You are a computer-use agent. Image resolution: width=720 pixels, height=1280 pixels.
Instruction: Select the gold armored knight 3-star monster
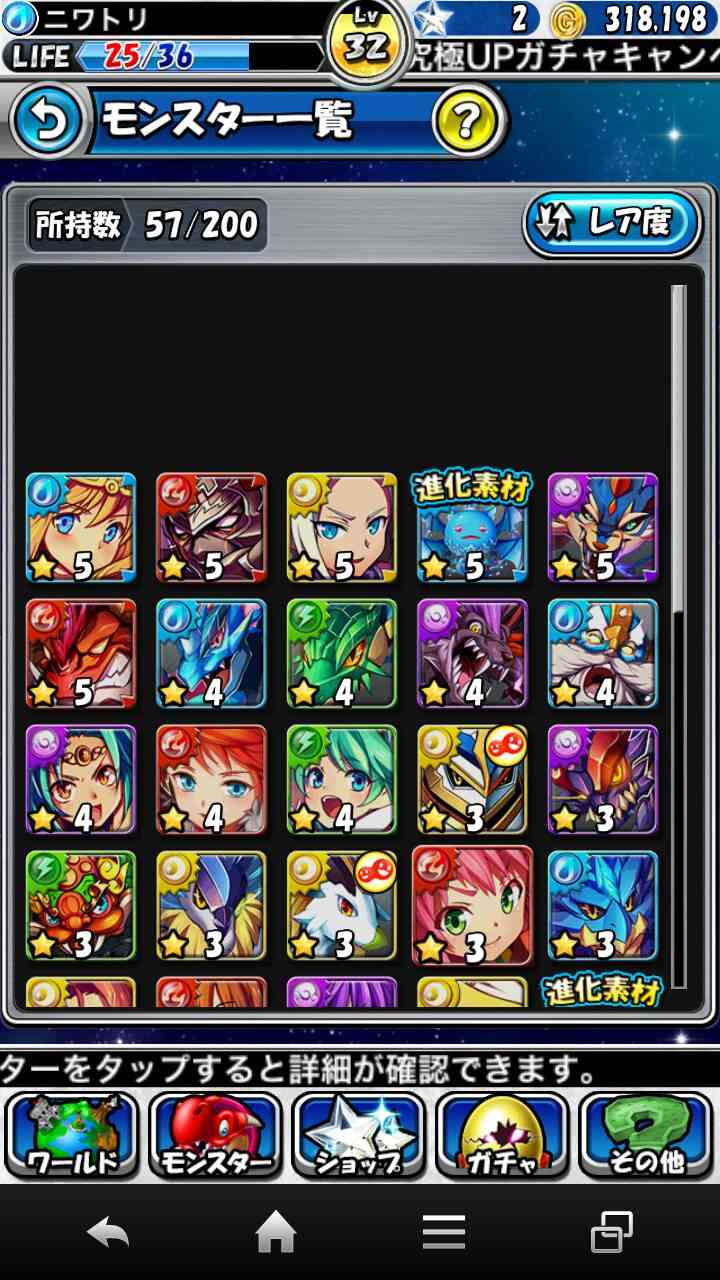473,780
